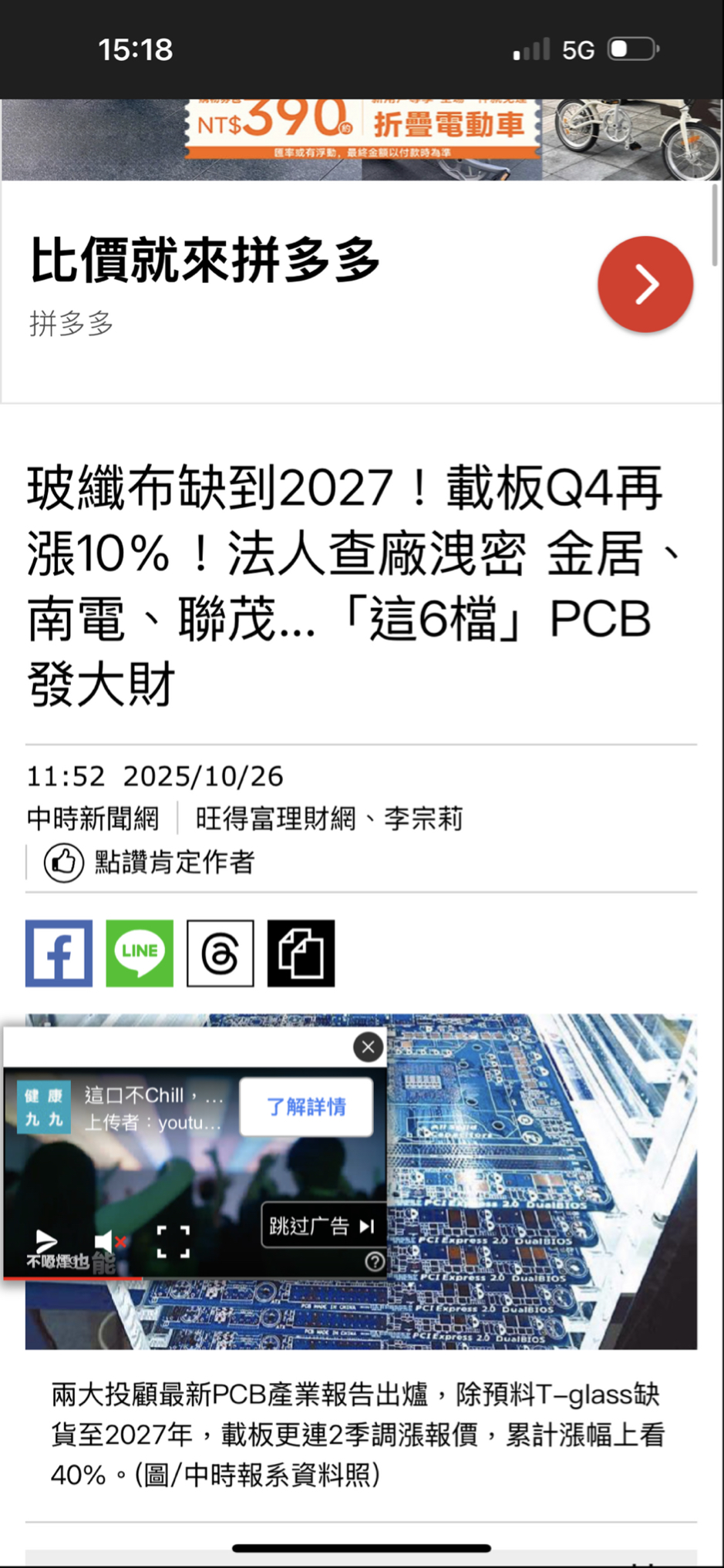Expand the video to fullscreen
Screen dimensions: 724x1568
point(173,1241)
